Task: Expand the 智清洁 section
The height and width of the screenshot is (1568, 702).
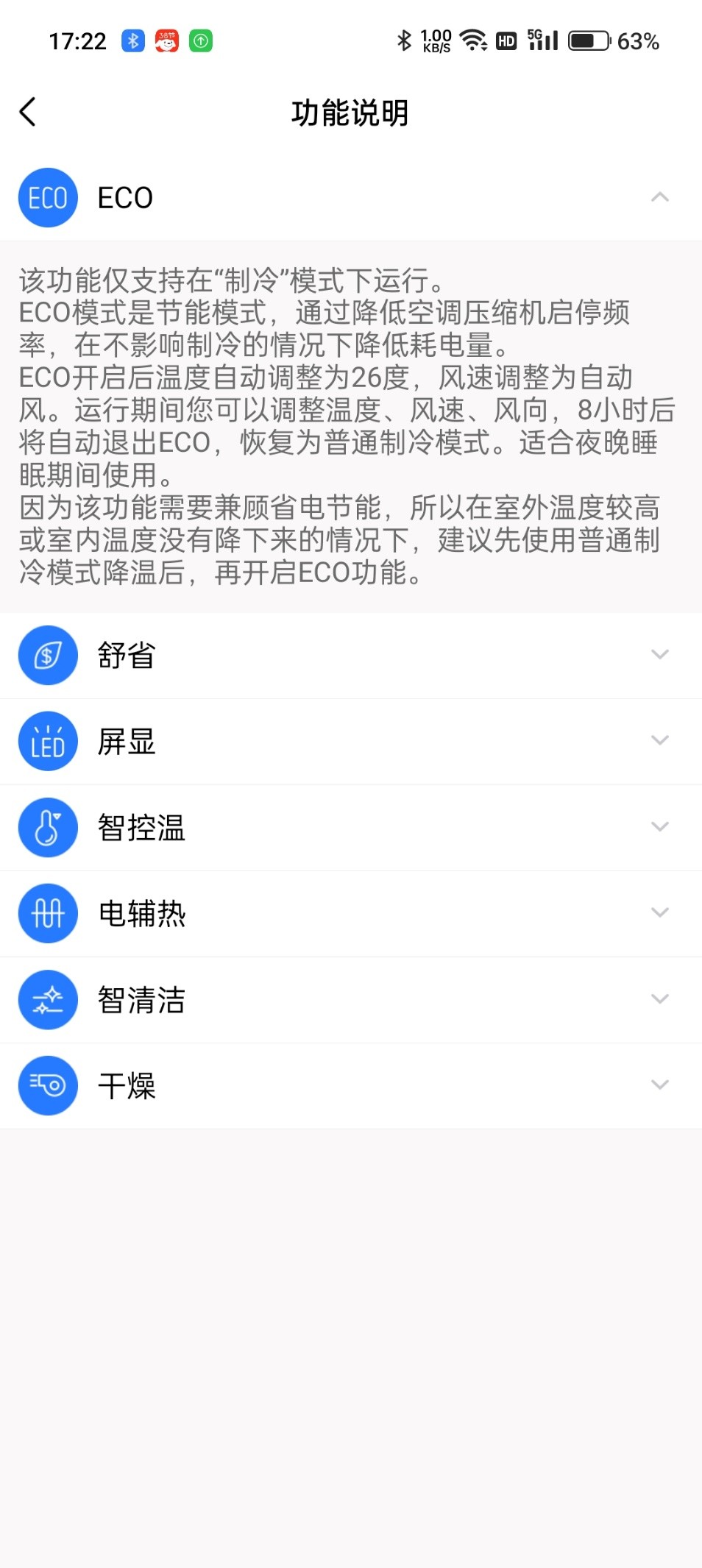Action: tap(660, 999)
